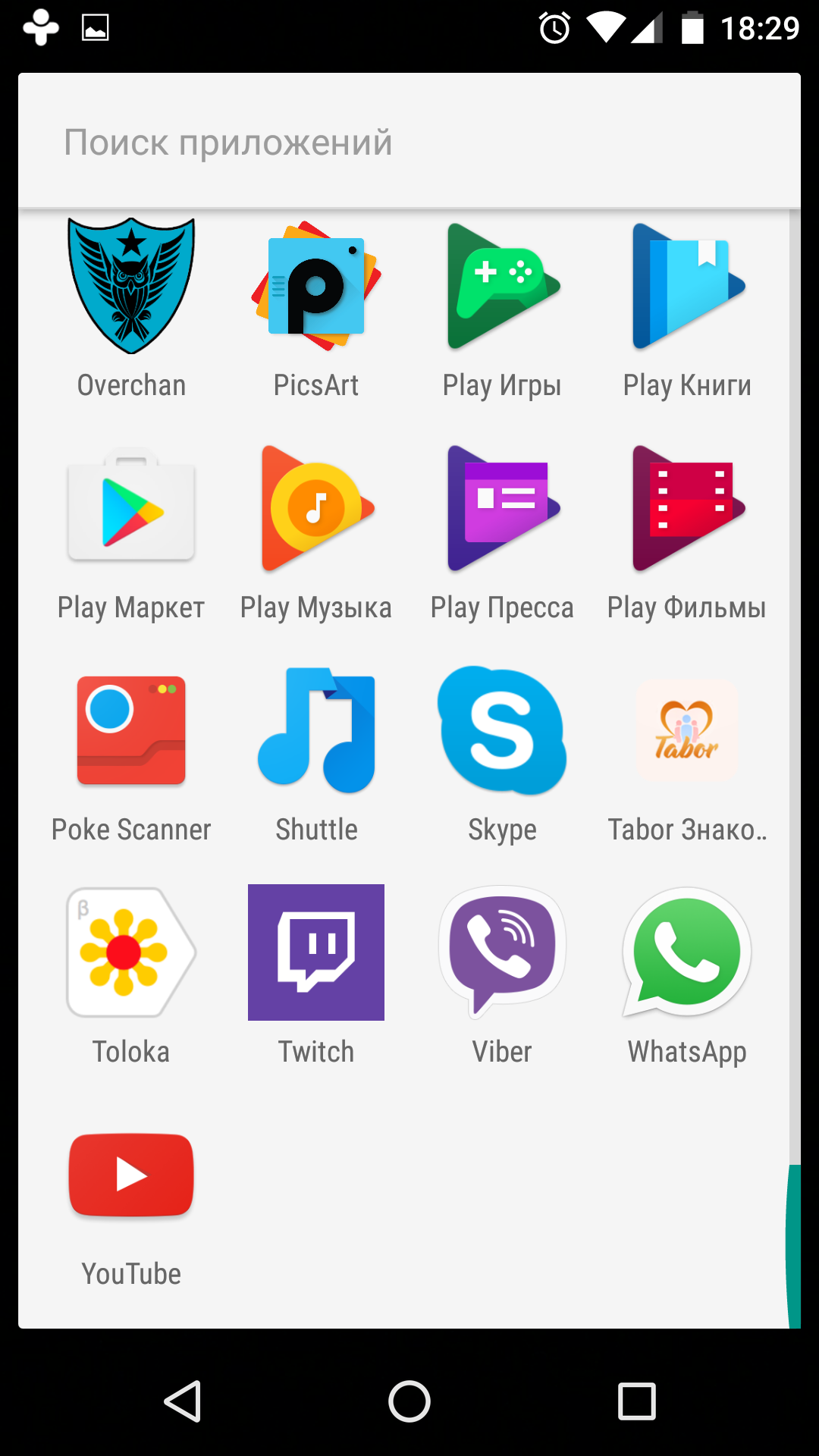Launch Play Фильмы
This screenshot has width=819, height=1456.
[687, 509]
